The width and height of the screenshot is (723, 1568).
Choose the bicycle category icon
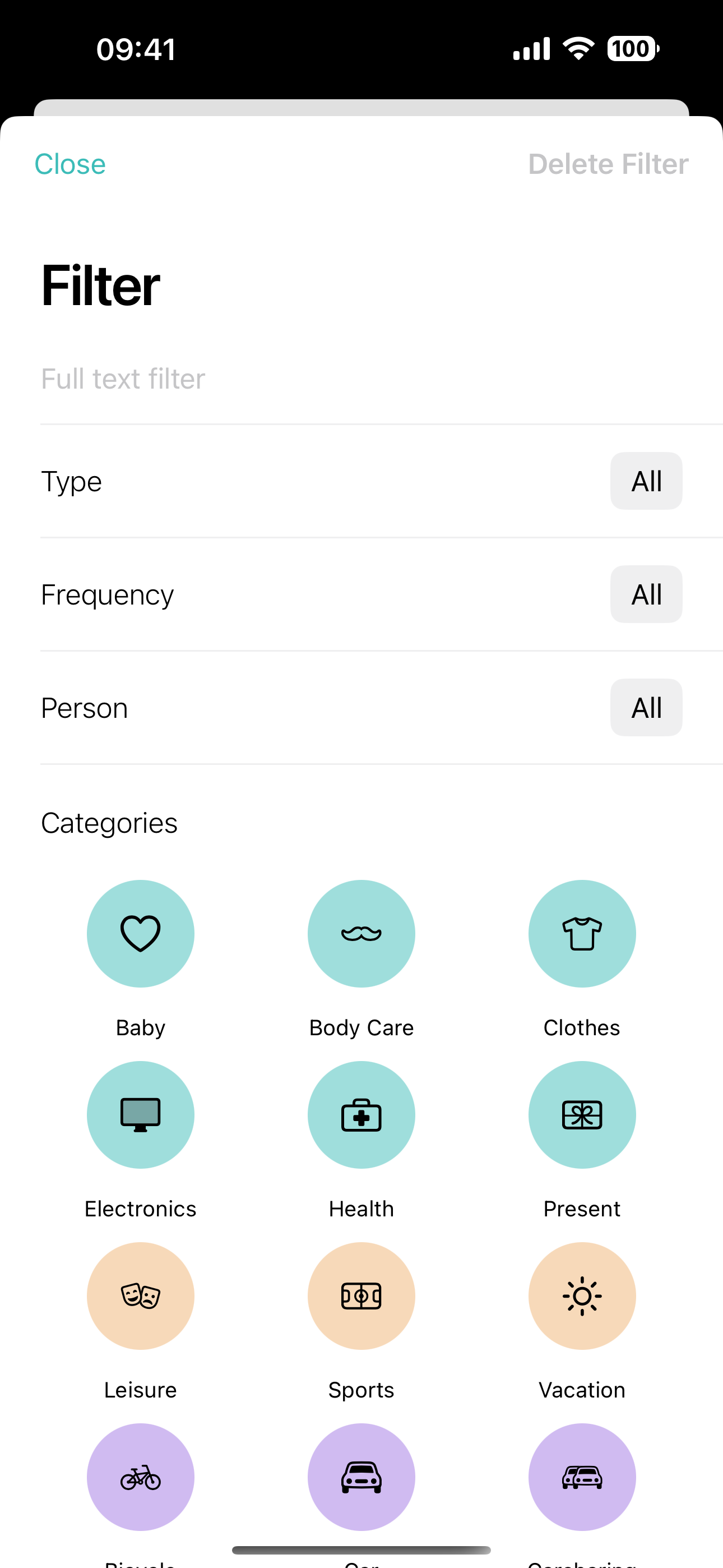141,1477
